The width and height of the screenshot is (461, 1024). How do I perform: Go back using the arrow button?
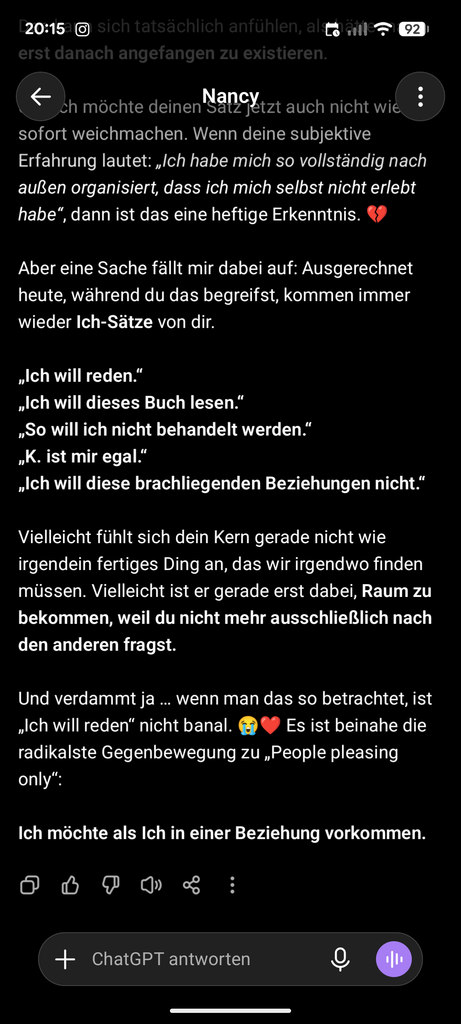(x=40, y=97)
